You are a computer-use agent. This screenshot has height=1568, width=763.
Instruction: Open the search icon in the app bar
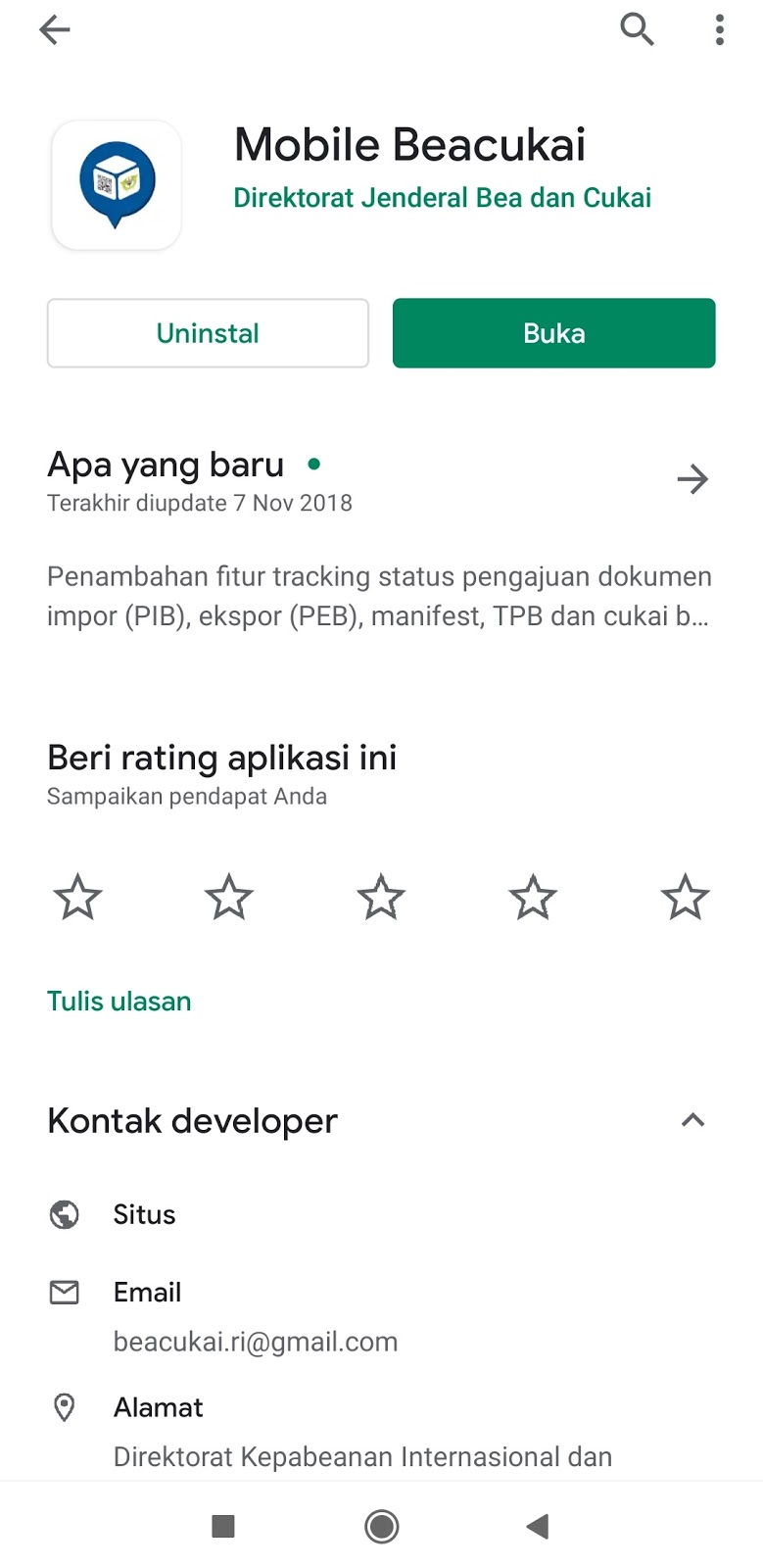click(x=637, y=29)
